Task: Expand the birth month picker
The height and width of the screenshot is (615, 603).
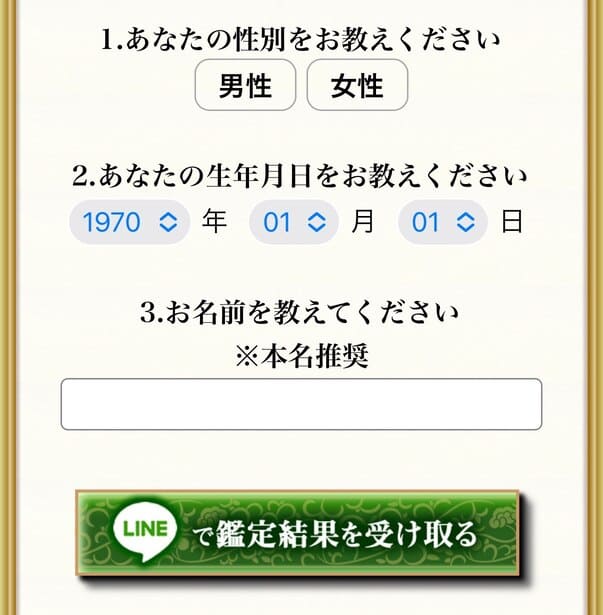Action: click(x=293, y=221)
